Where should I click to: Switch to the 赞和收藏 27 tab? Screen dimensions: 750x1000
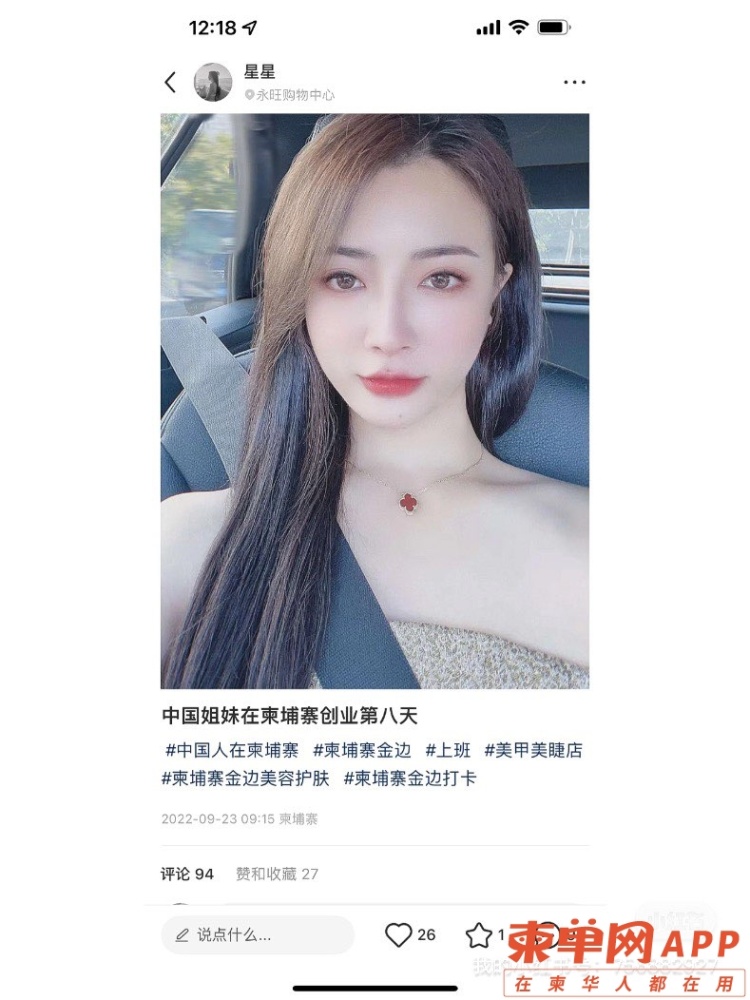[277, 874]
